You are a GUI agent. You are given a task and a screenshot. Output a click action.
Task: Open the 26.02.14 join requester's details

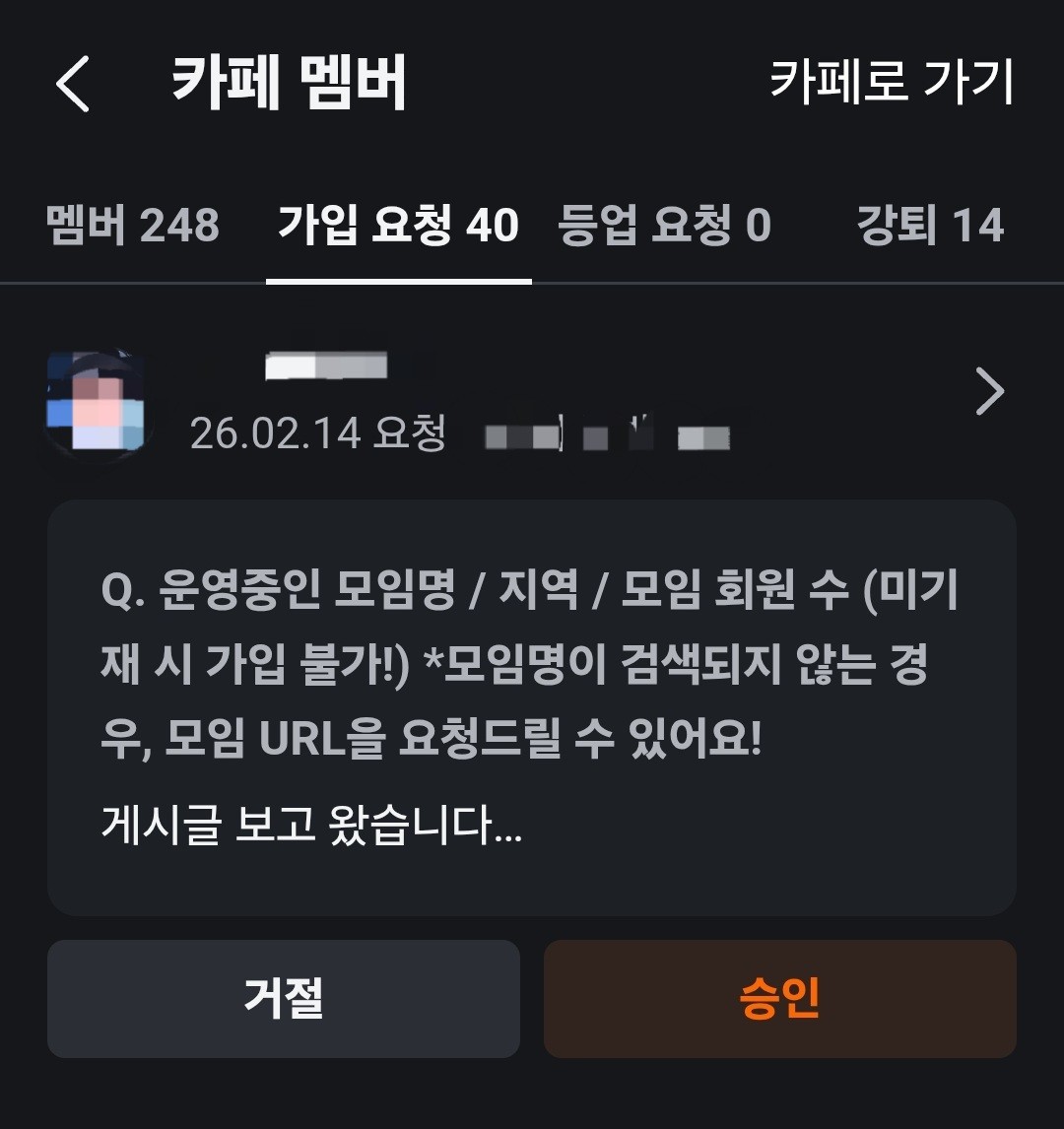tap(988, 392)
